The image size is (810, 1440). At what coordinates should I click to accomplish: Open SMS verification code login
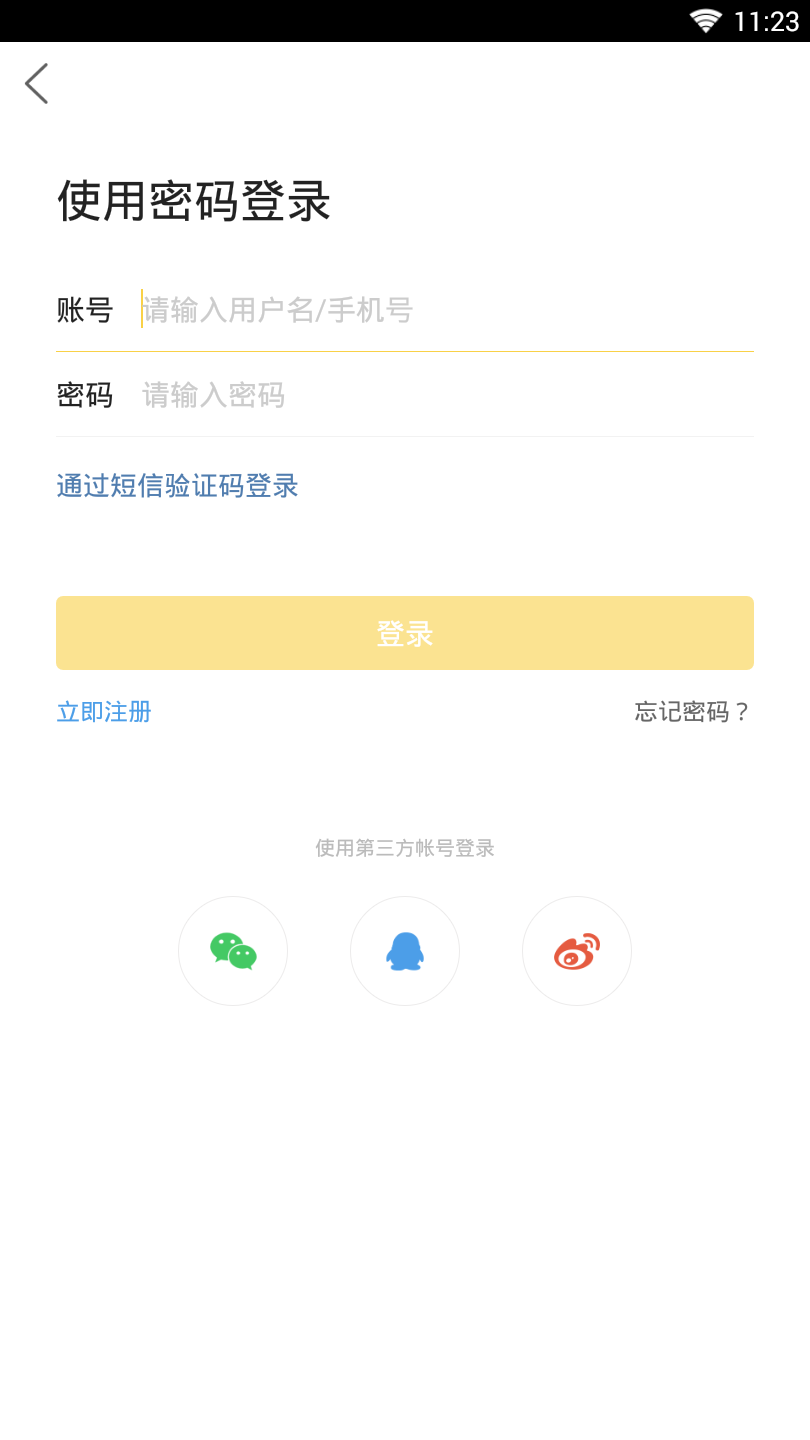[177, 484]
